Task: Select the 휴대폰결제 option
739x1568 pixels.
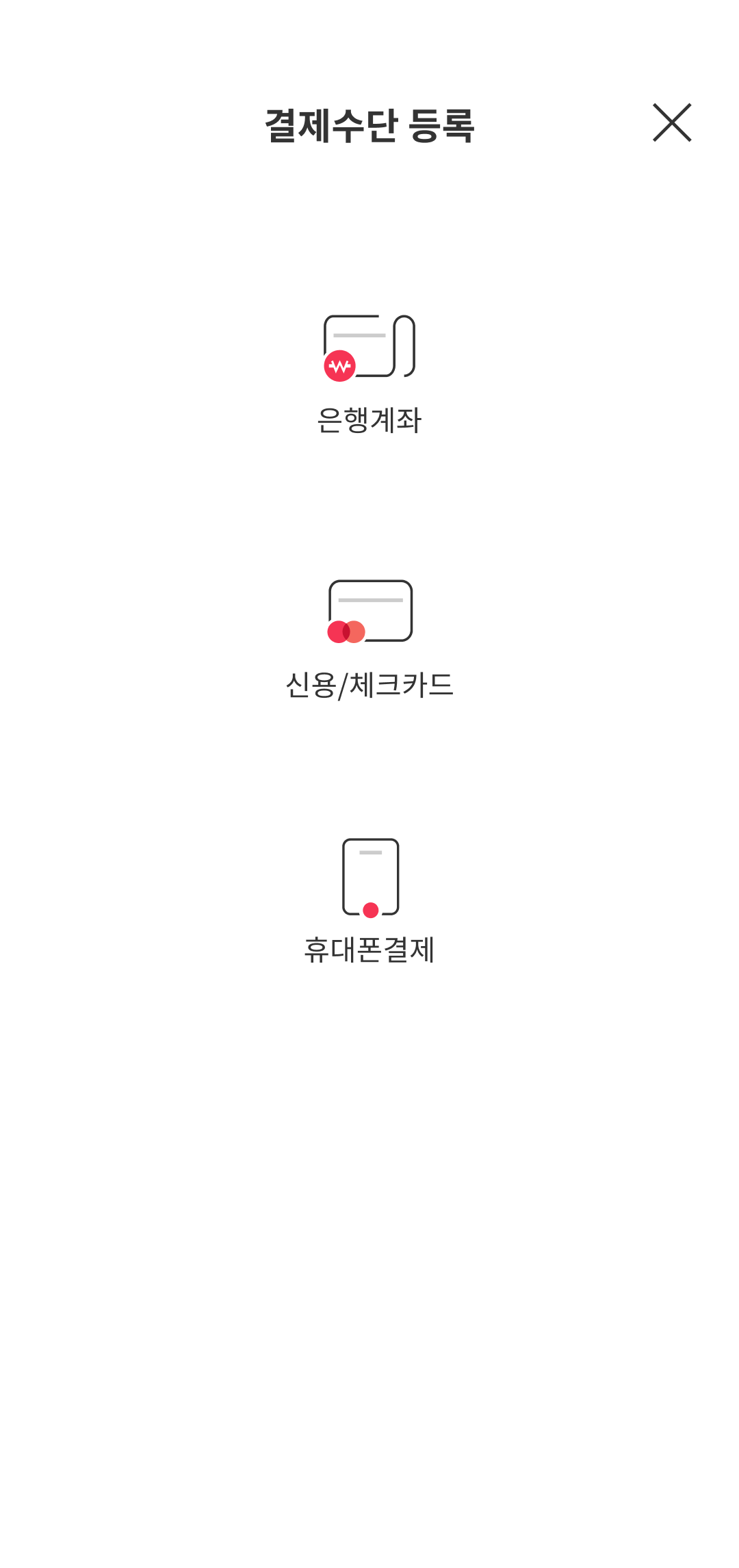Action: click(x=369, y=900)
